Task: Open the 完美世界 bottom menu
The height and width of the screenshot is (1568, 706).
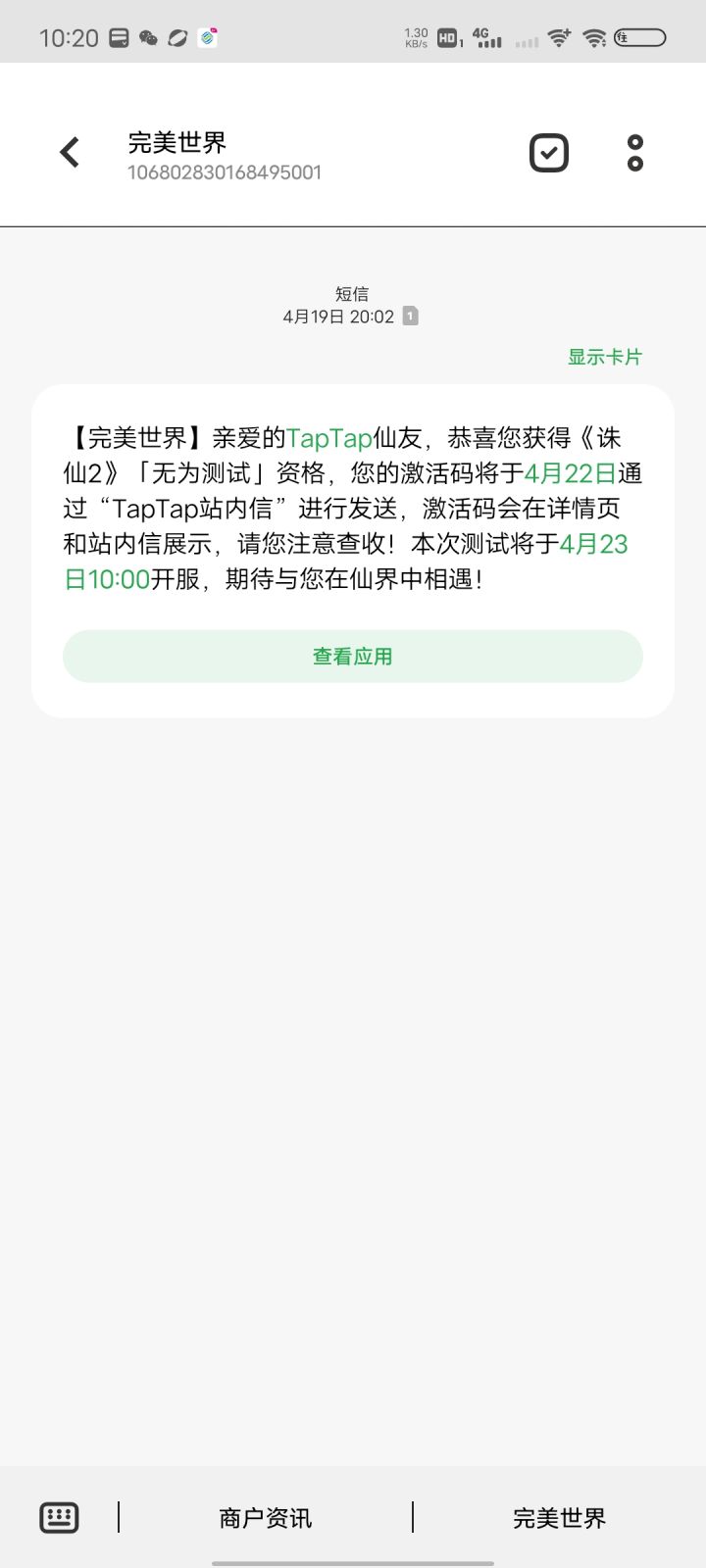Action: pyautogui.click(x=559, y=1518)
